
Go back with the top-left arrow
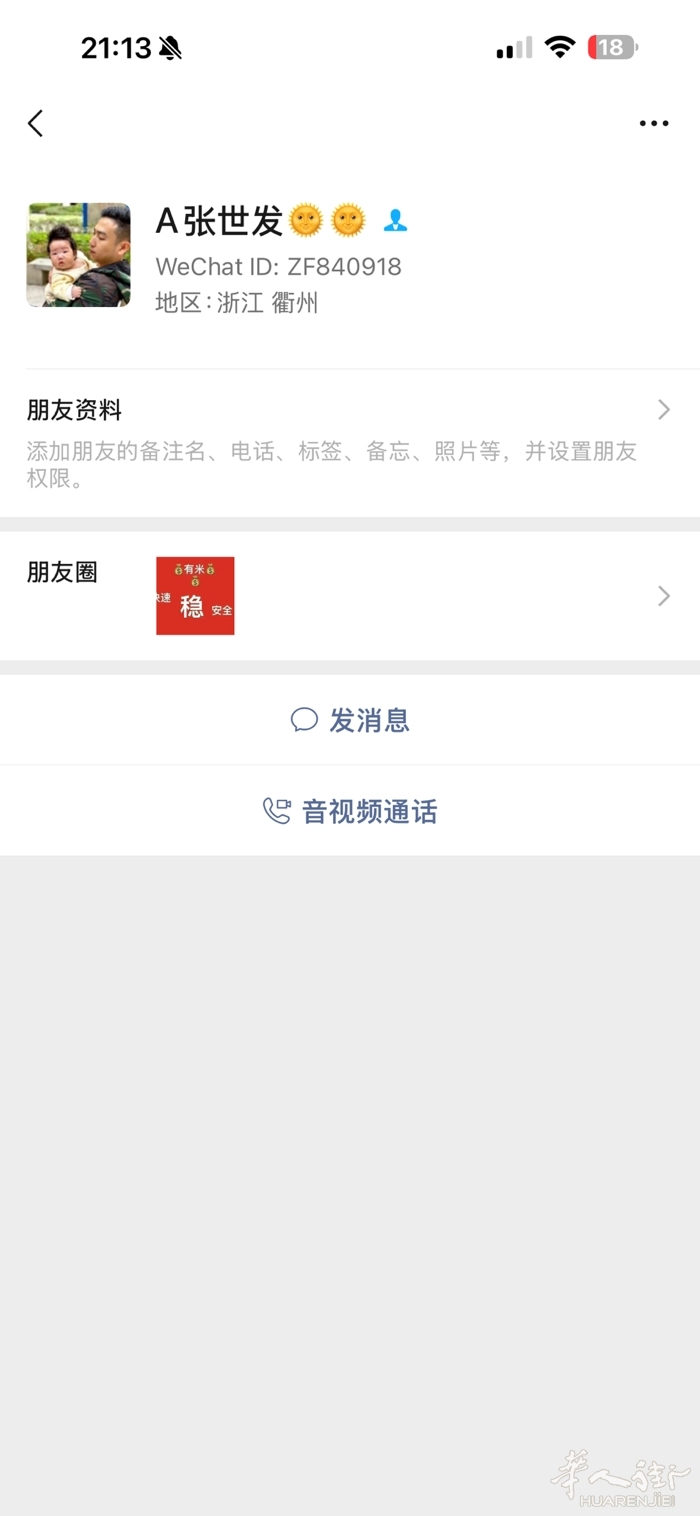pyautogui.click(x=36, y=124)
